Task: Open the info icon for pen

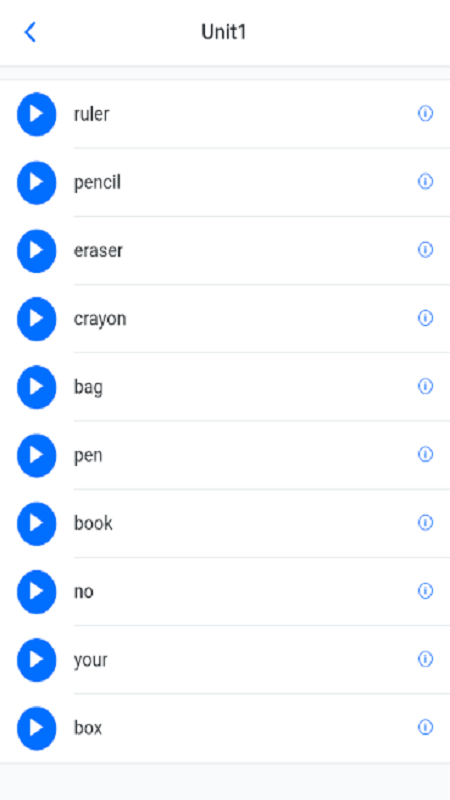Action: click(x=426, y=454)
